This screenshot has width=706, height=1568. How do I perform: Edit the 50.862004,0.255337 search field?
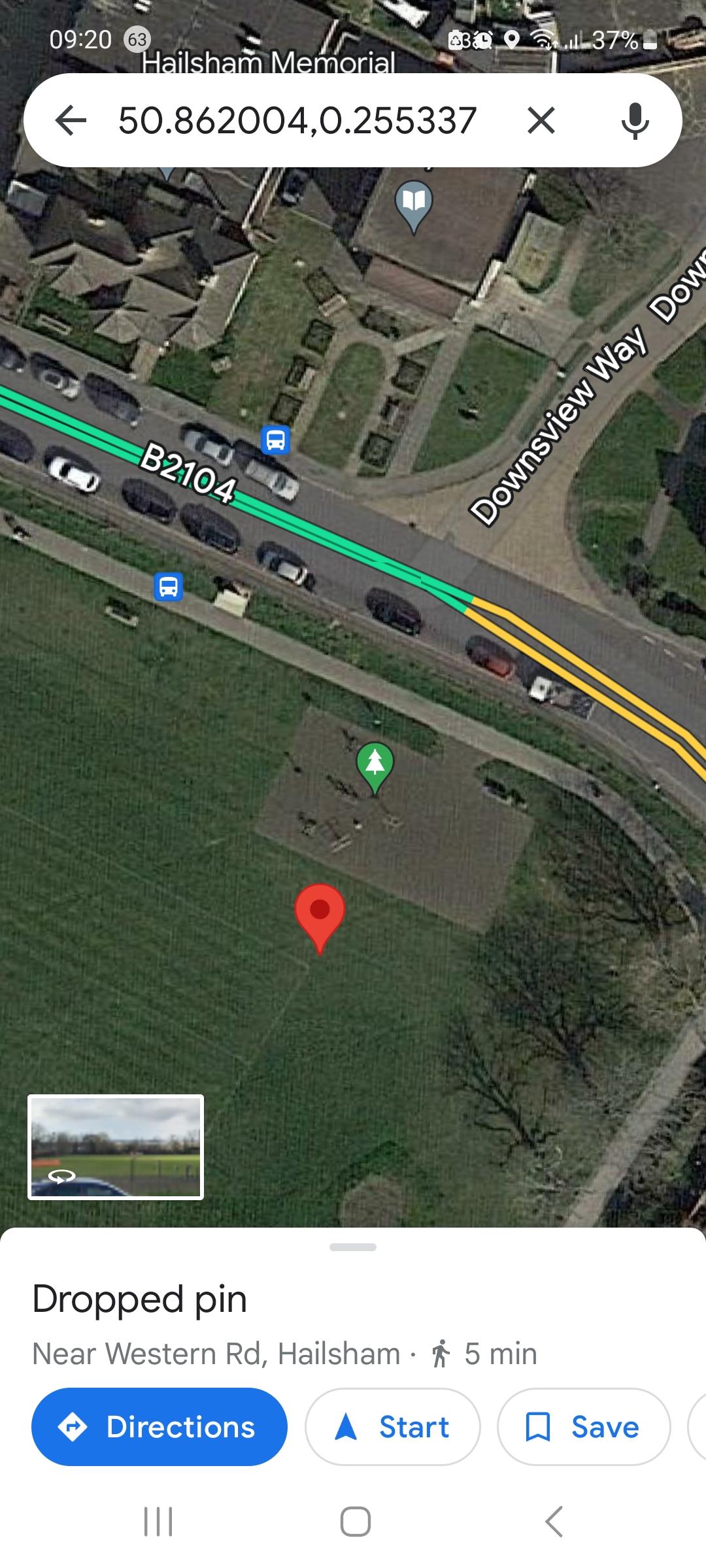pyautogui.click(x=297, y=120)
